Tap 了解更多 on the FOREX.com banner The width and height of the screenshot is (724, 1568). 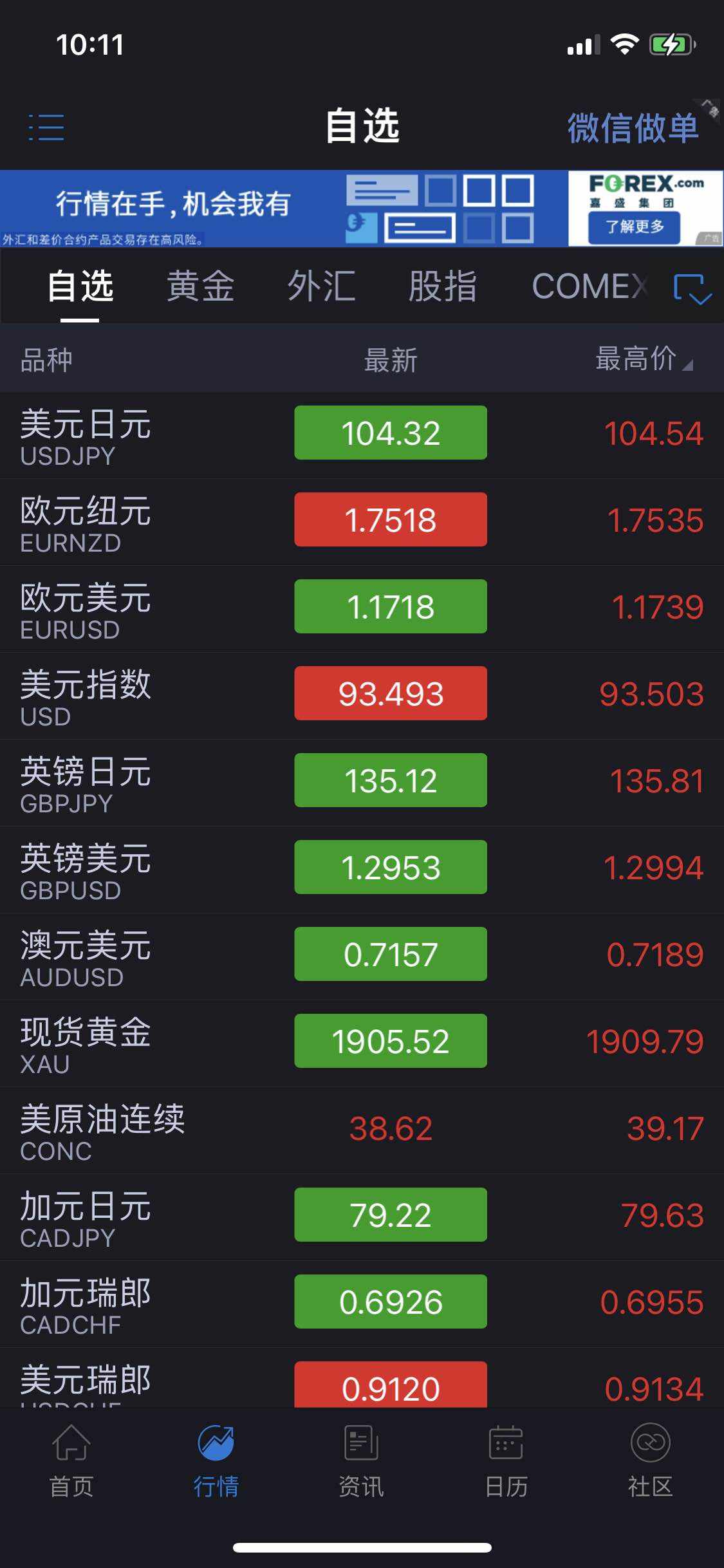tap(634, 227)
